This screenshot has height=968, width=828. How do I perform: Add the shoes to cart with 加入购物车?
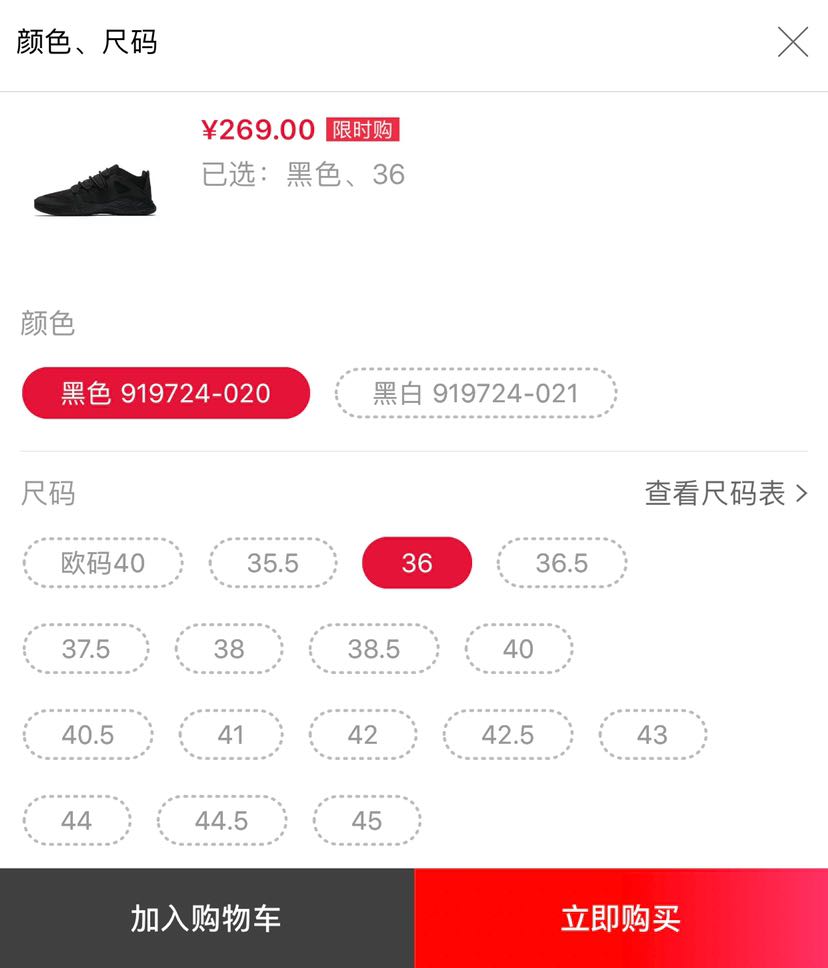207,917
